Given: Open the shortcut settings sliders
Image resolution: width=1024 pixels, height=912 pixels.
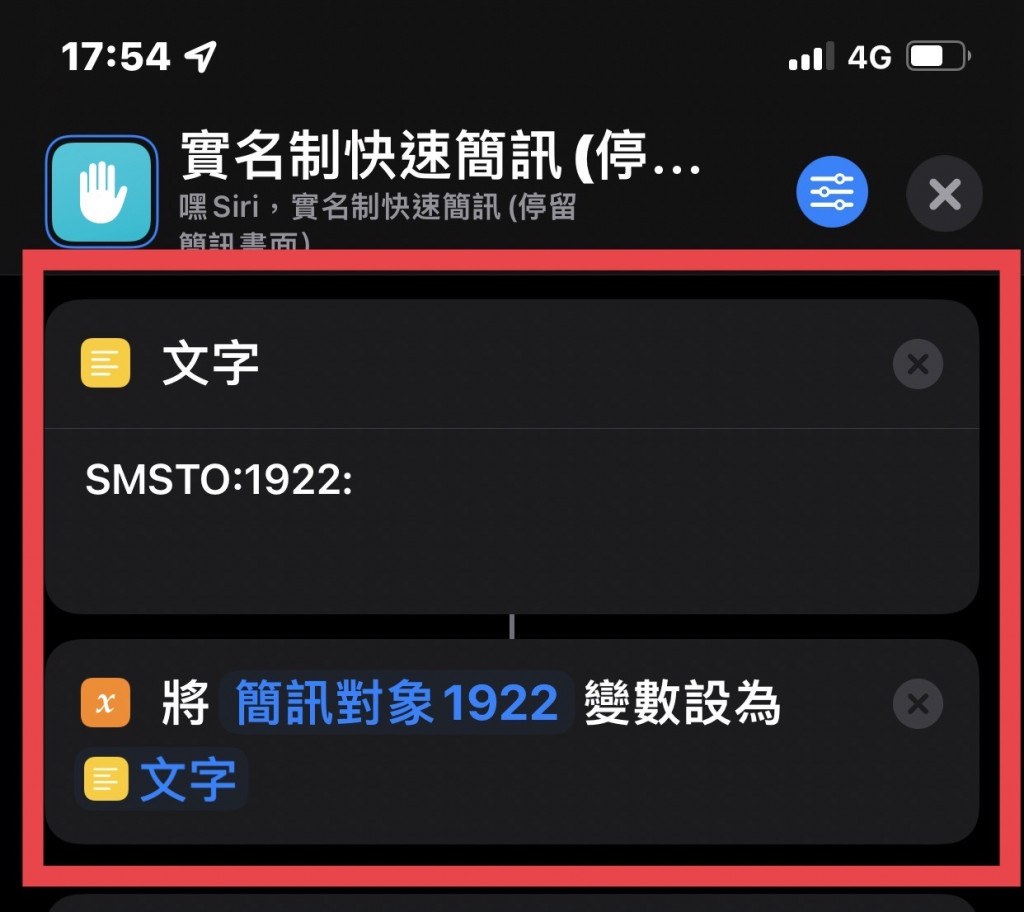Looking at the screenshot, I should tap(832, 192).
